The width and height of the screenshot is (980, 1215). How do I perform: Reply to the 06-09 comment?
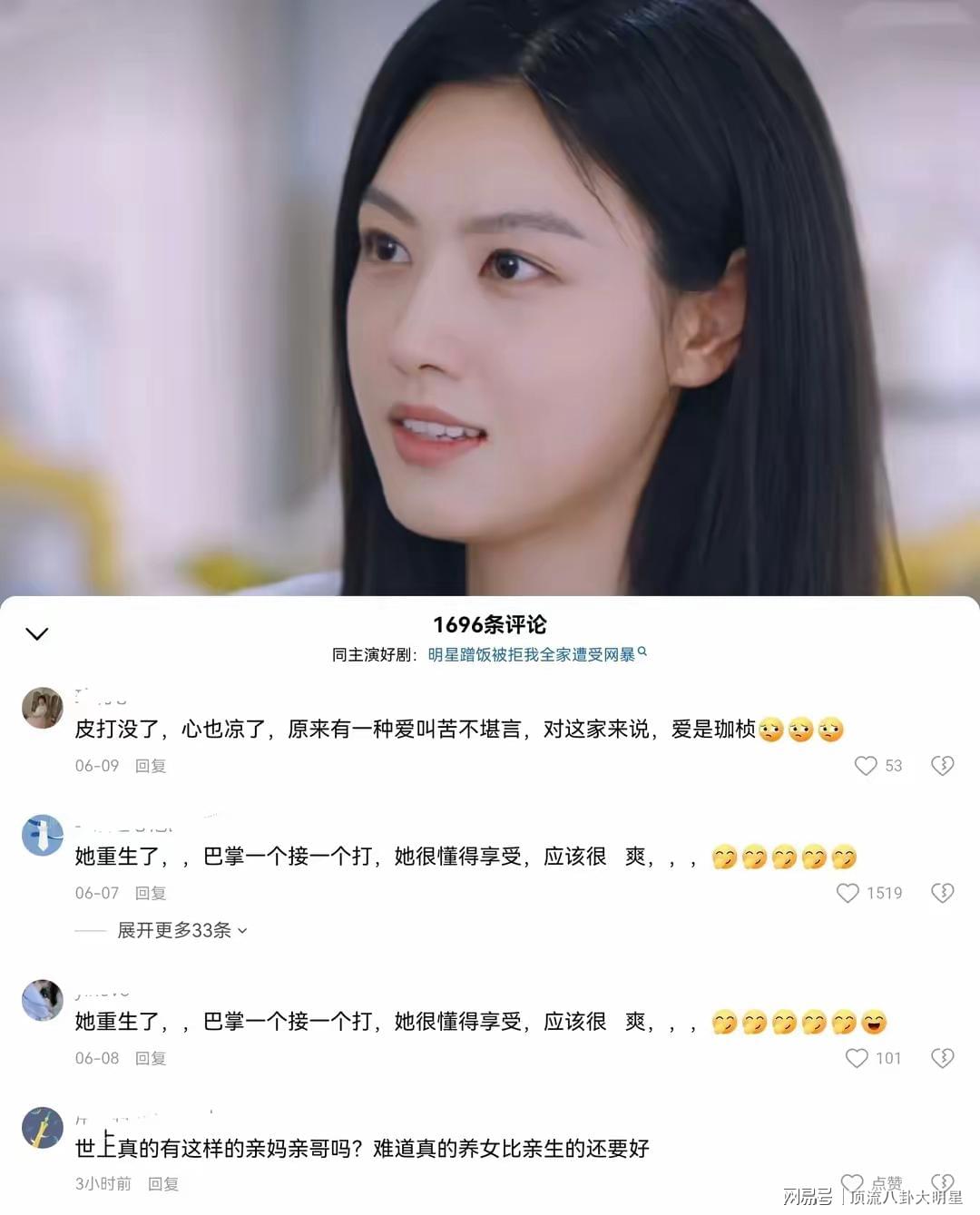click(x=151, y=766)
